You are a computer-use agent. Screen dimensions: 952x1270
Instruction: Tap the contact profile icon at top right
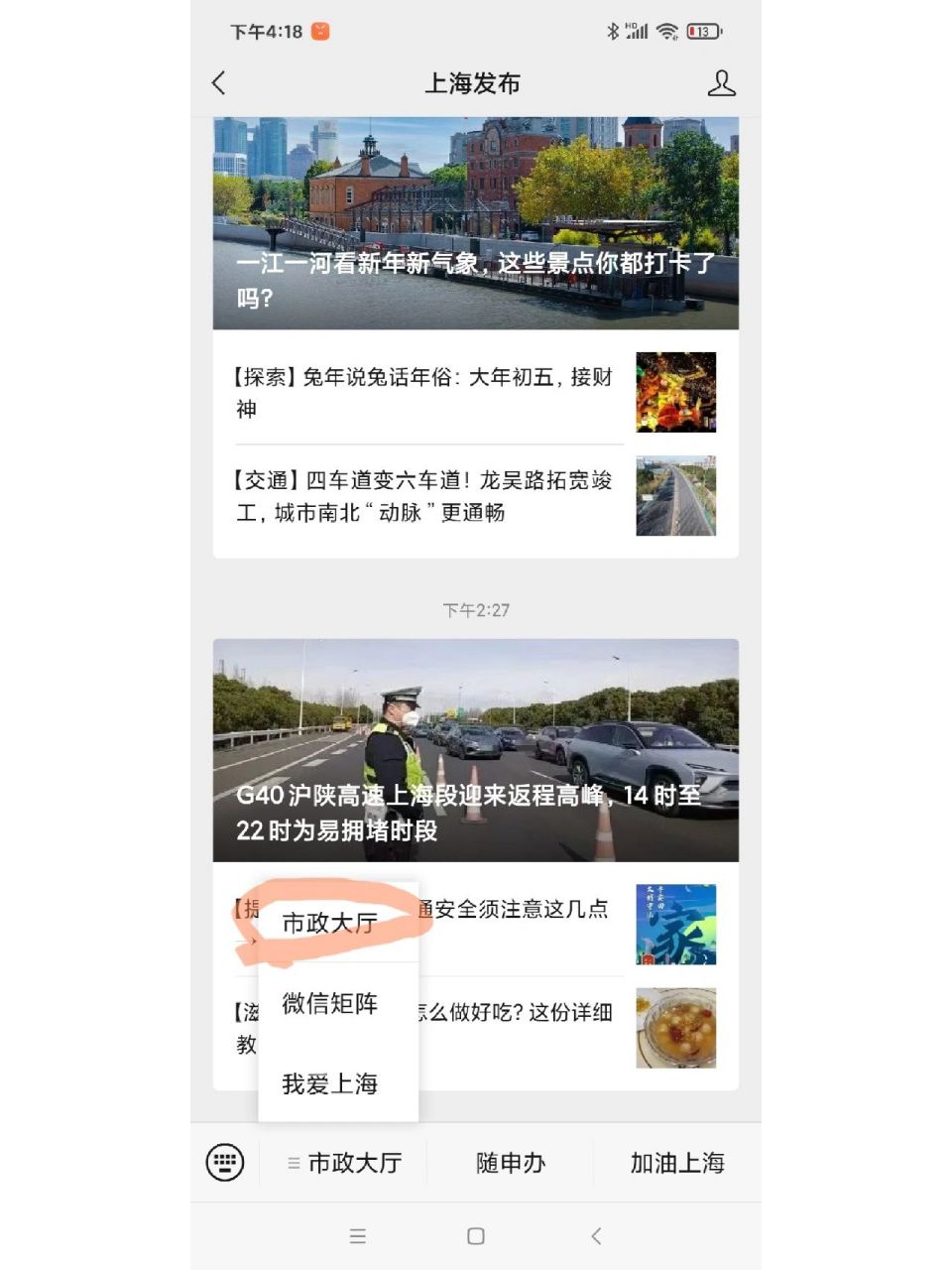(x=723, y=84)
